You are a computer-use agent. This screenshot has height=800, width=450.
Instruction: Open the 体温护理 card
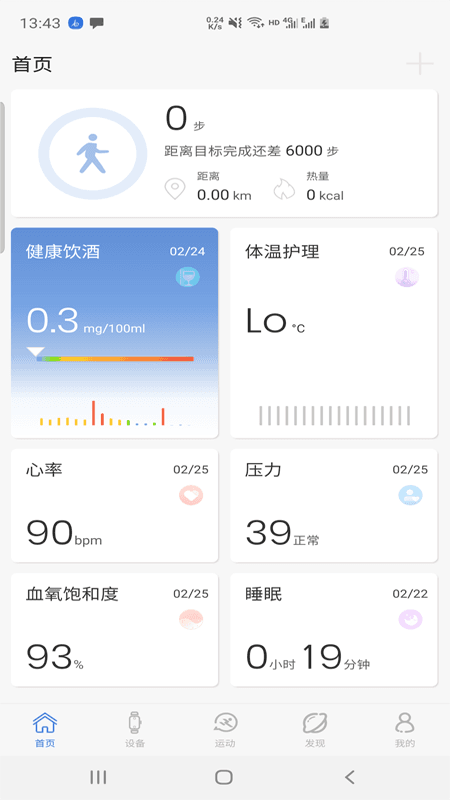pos(334,333)
